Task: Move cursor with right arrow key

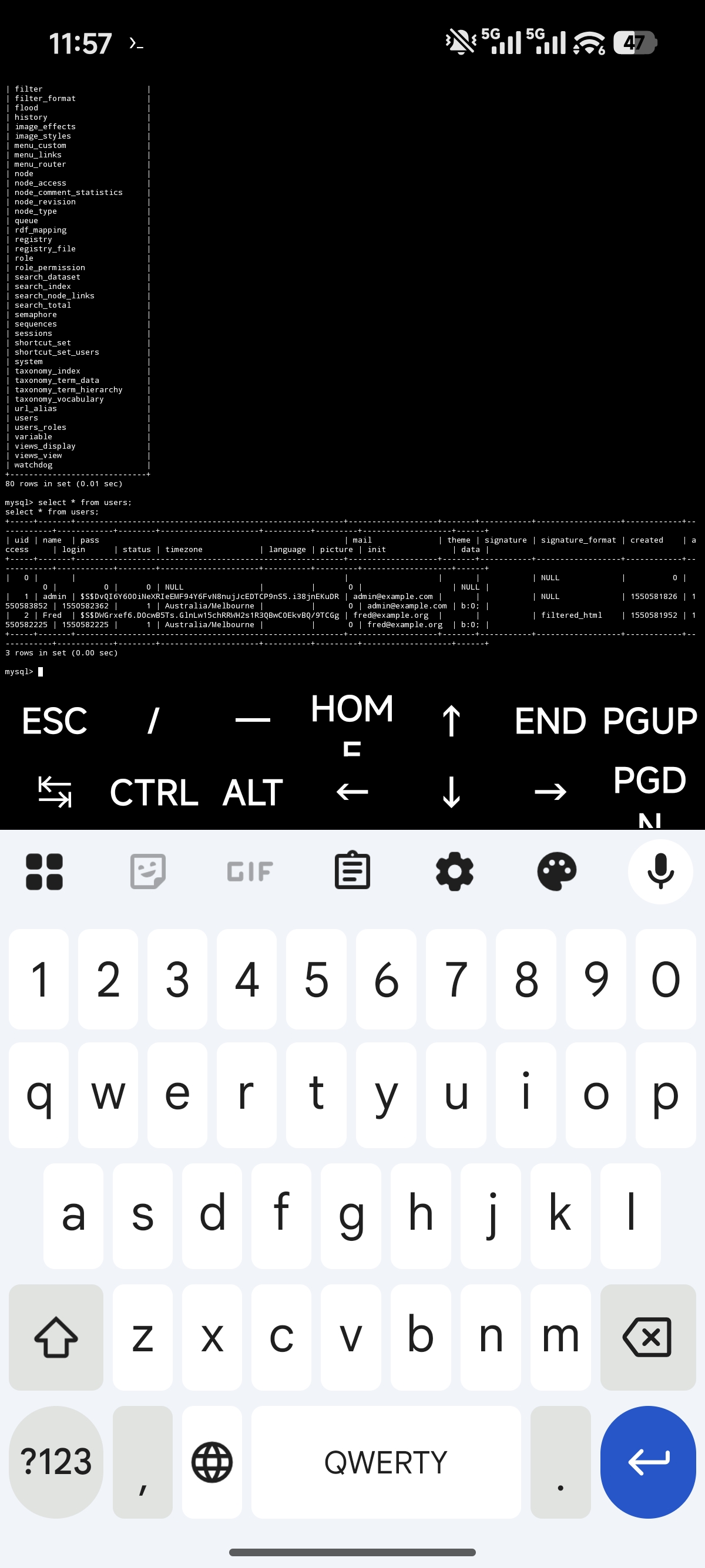Action: click(x=550, y=793)
